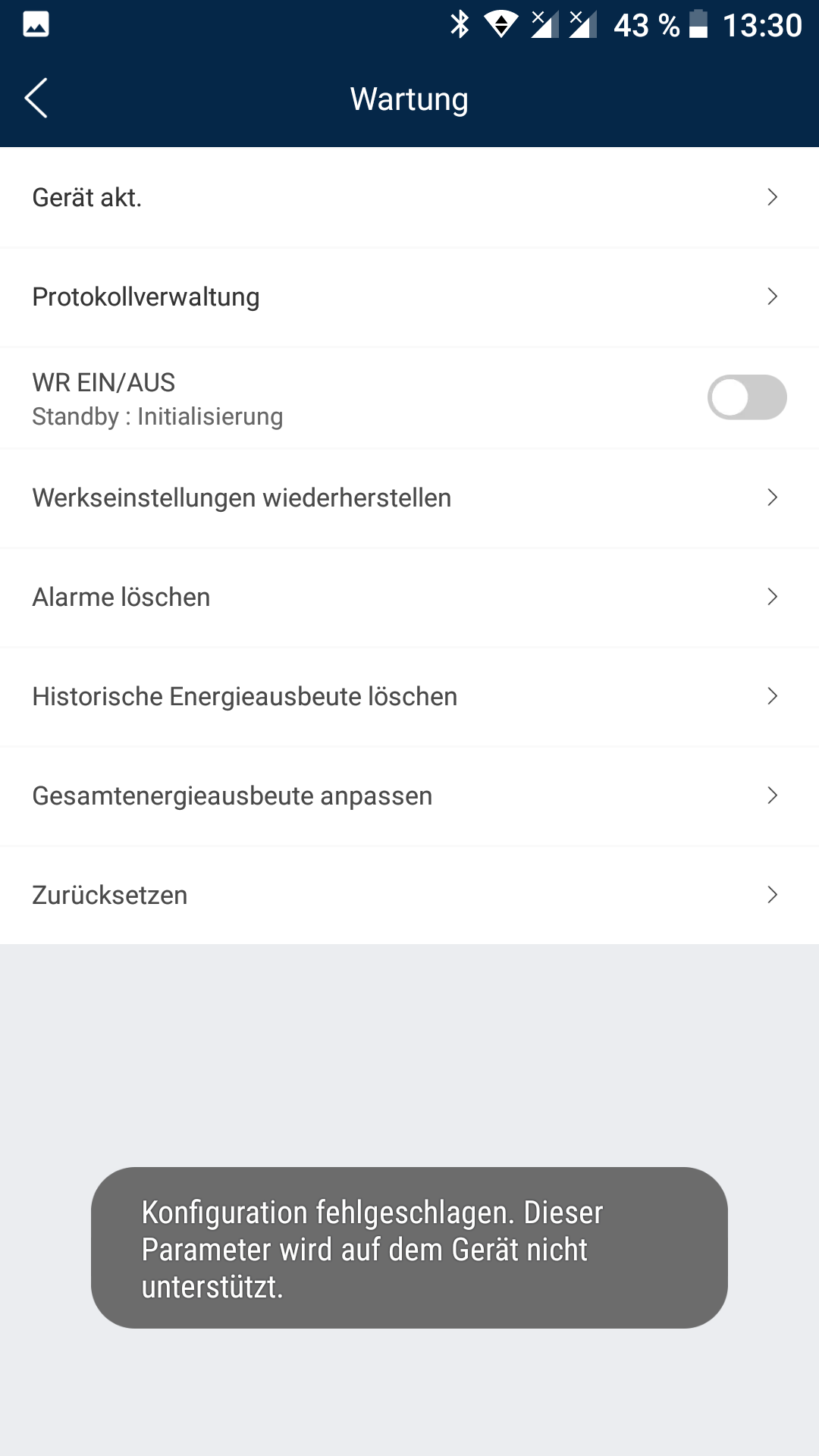This screenshot has height=1456, width=819.
Task: Open the Gerät akt. row
Action: (409, 198)
